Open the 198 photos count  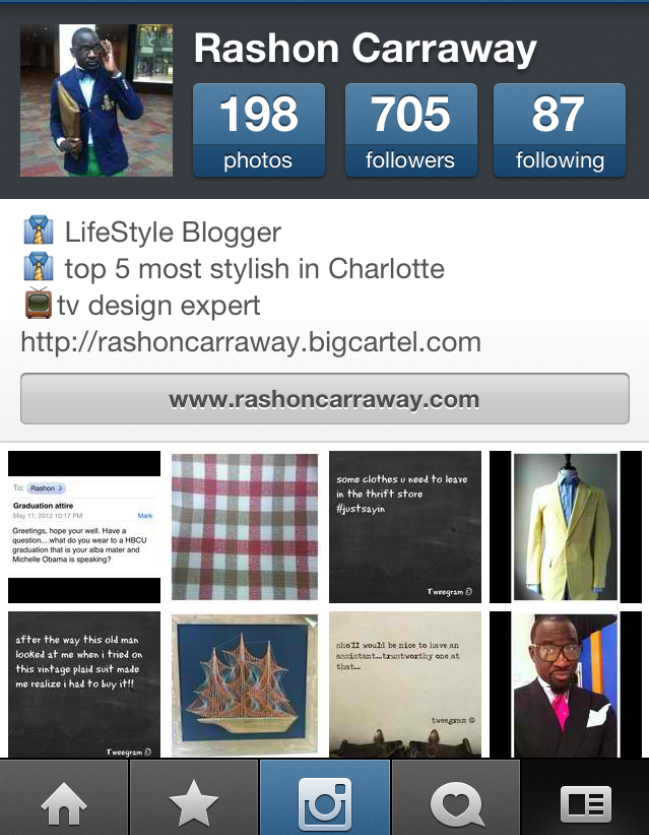click(258, 130)
